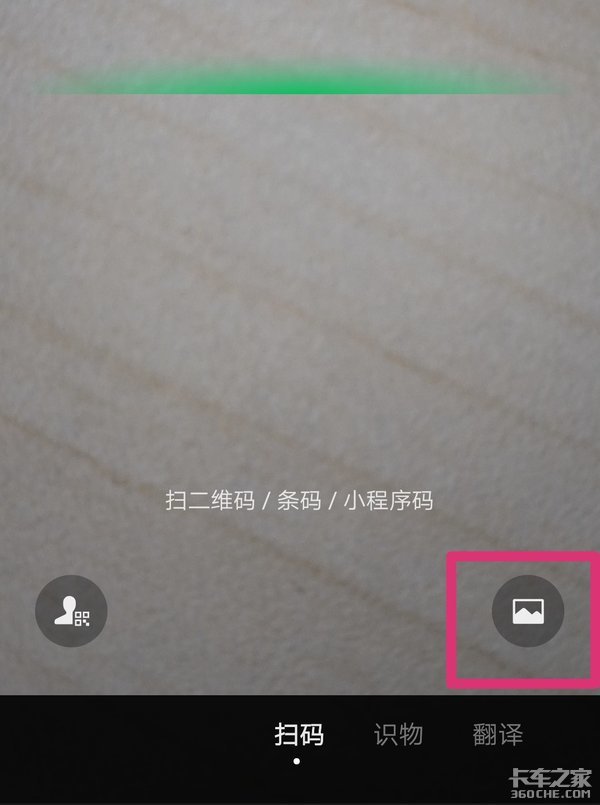Viewport: 600px width, 805px height.
Task: Open the photo album gallery icon
Action: point(527,611)
